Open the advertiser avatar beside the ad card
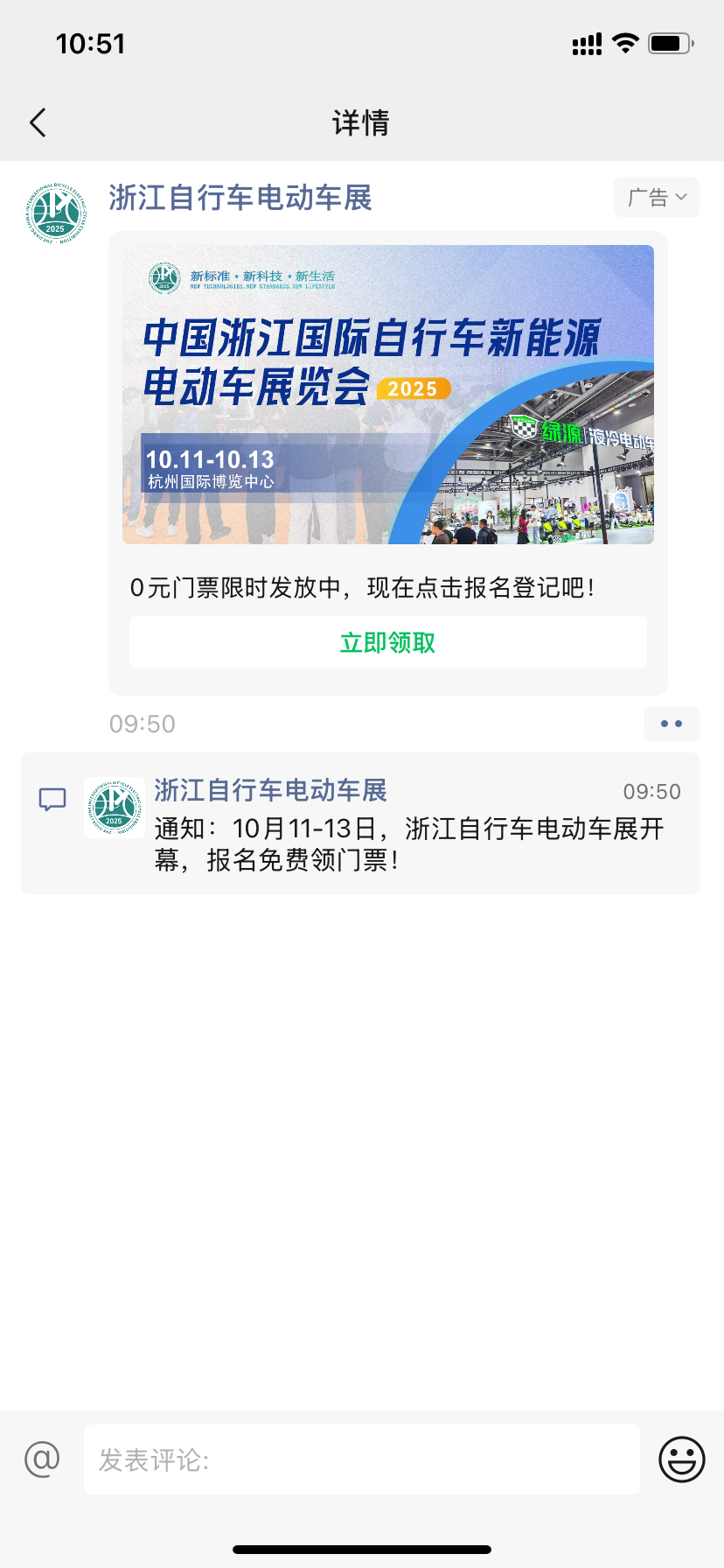This screenshot has height=1568, width=724. 56,213
